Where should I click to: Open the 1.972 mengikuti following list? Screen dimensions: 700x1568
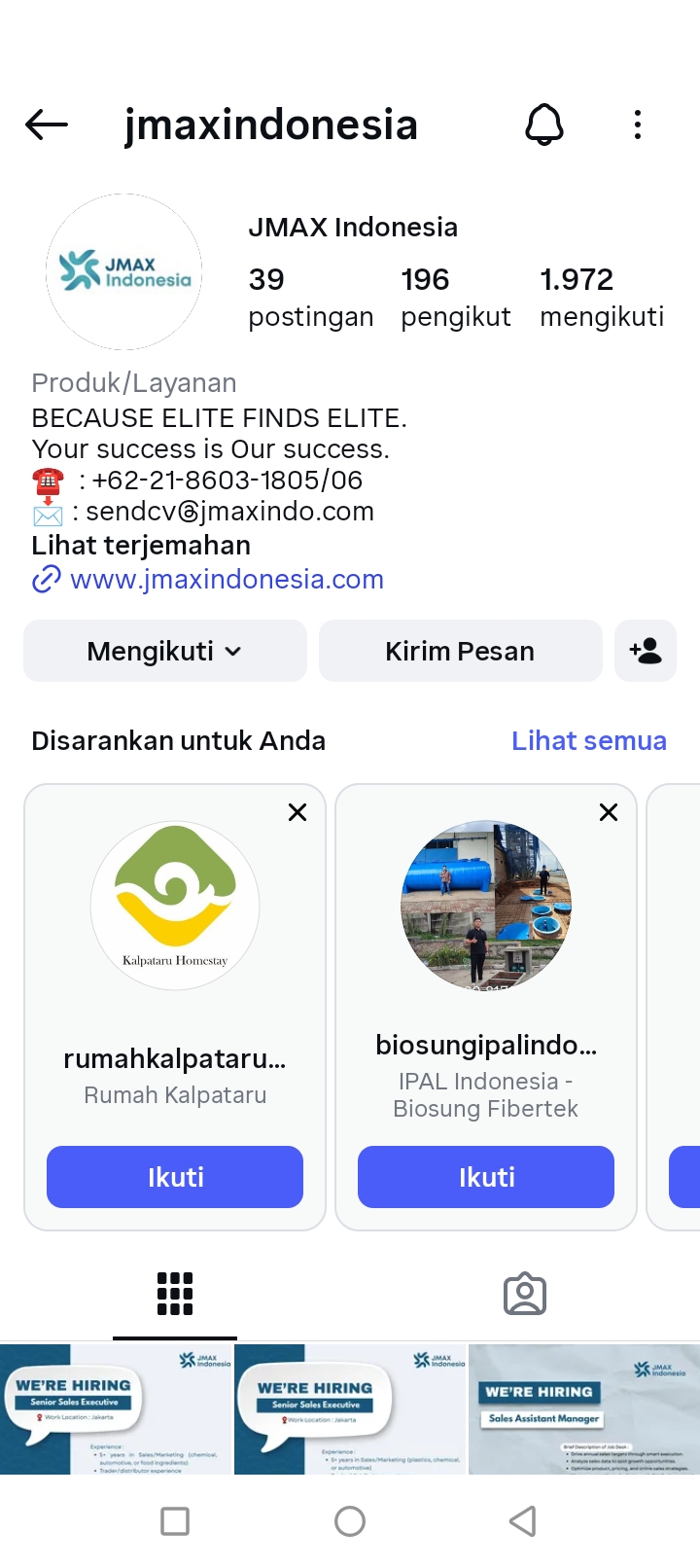pos(601,297)
